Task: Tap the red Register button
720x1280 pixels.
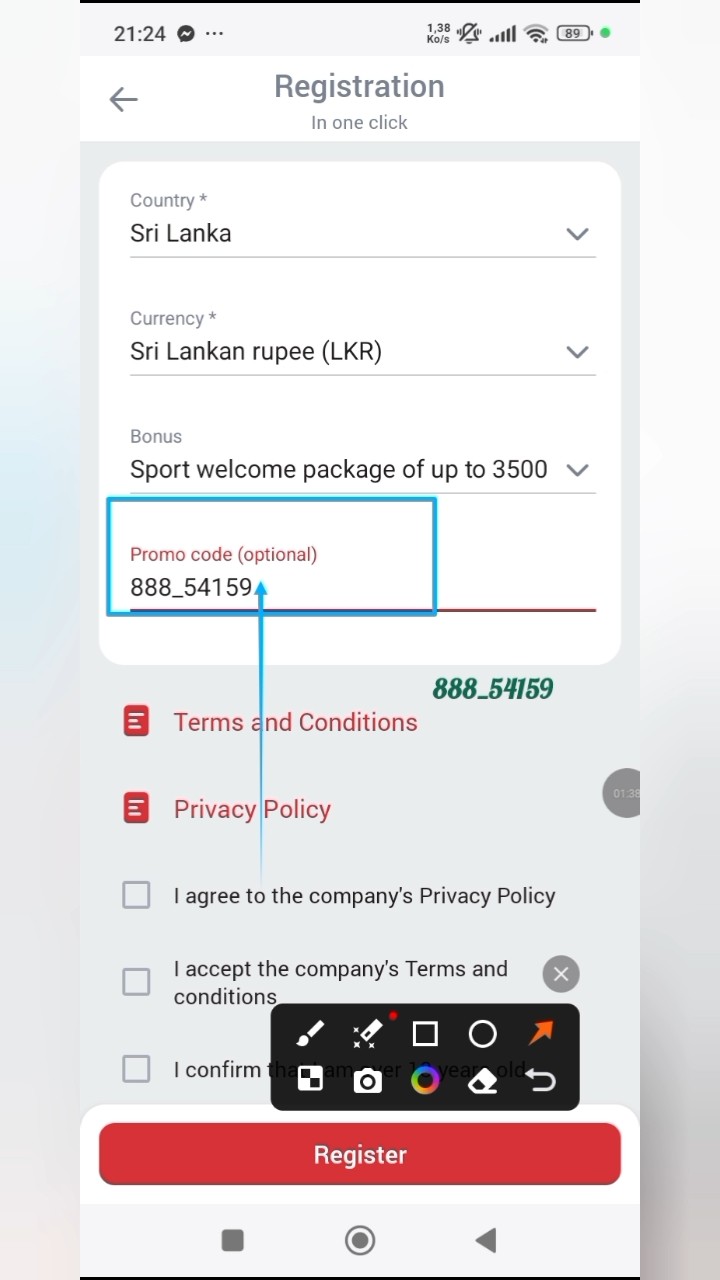Action: point(360,1154)
